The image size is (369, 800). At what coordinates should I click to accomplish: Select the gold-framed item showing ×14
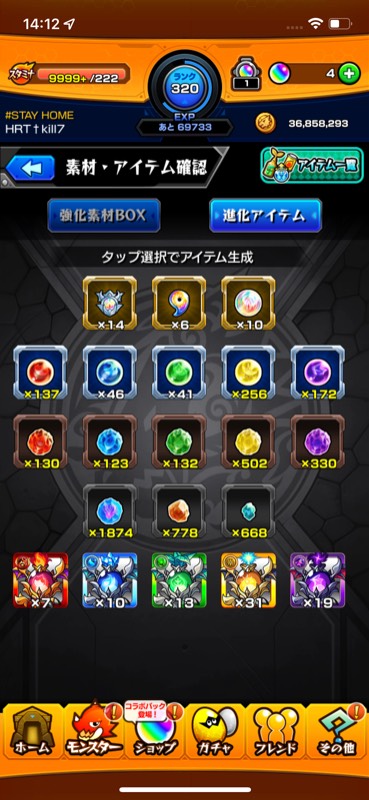click(x=110, y=303)
